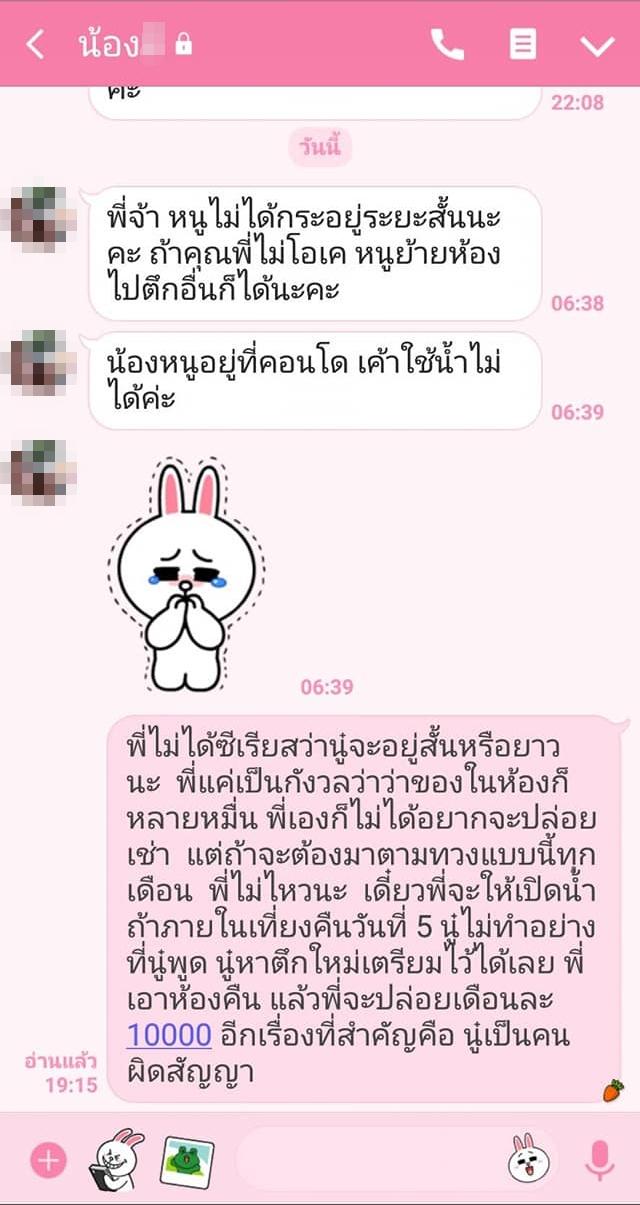Screen dimensions: 640x1205
Task: Start a voice call with this contact
Action: click(447, 44)
